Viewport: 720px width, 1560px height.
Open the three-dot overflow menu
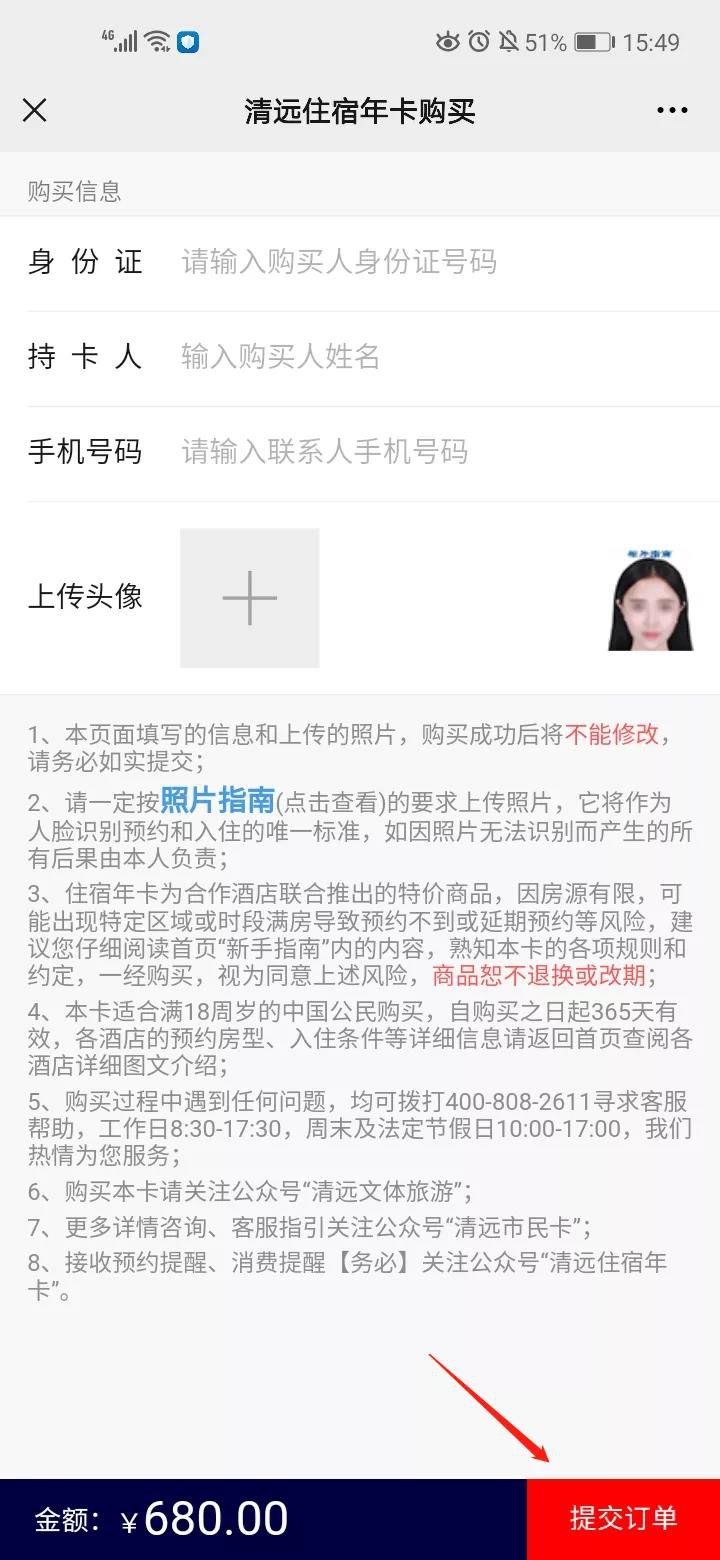[672, 111]
